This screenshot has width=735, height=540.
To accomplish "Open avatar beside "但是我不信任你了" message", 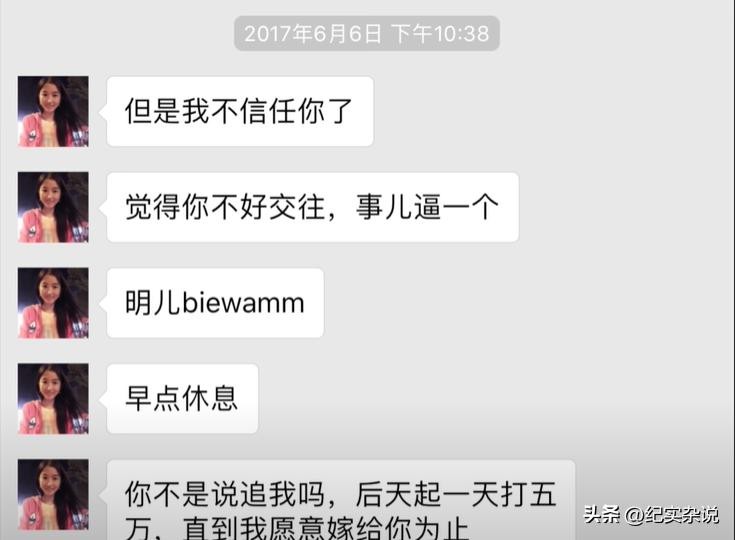I will pyautogui.click(x=53, y=111).
